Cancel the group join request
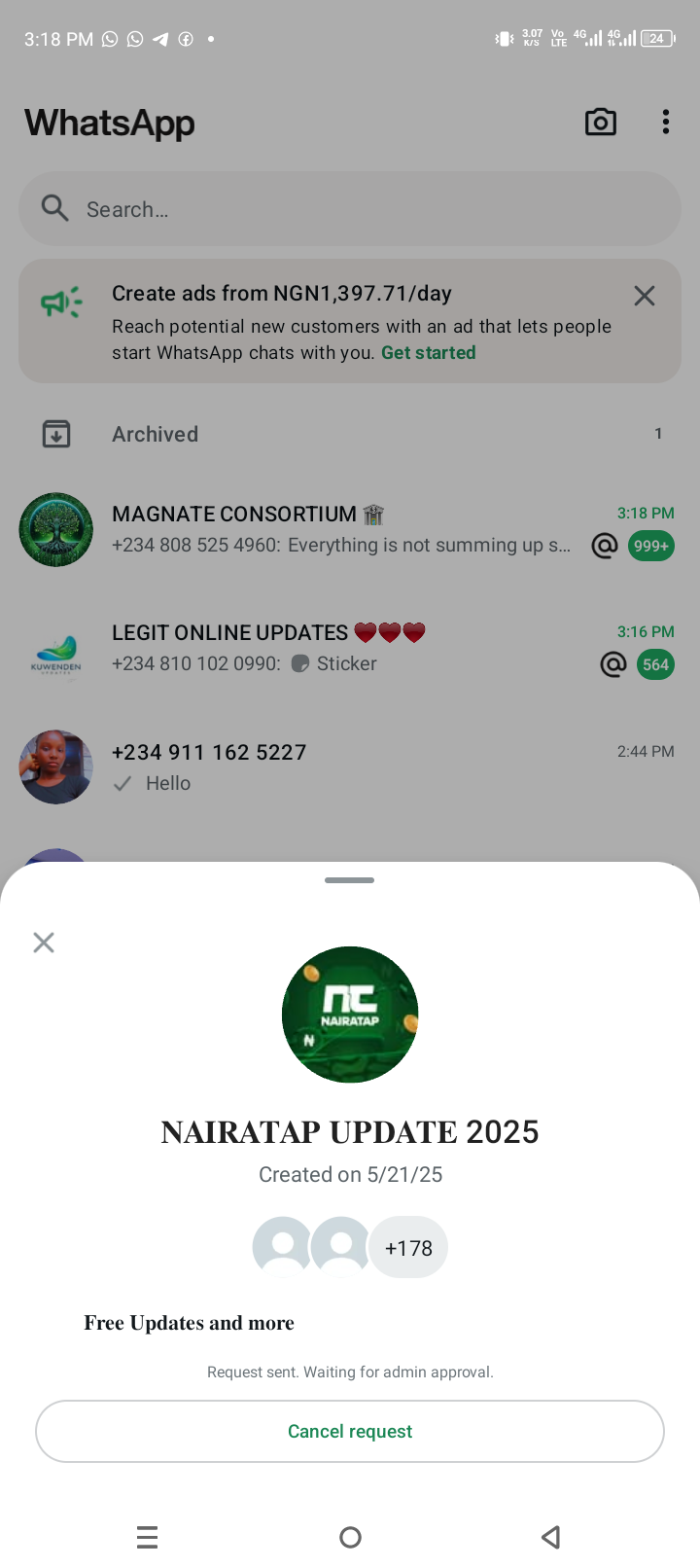The width and height of the screenshot is (700, 1568). [x=350, y=1431]
